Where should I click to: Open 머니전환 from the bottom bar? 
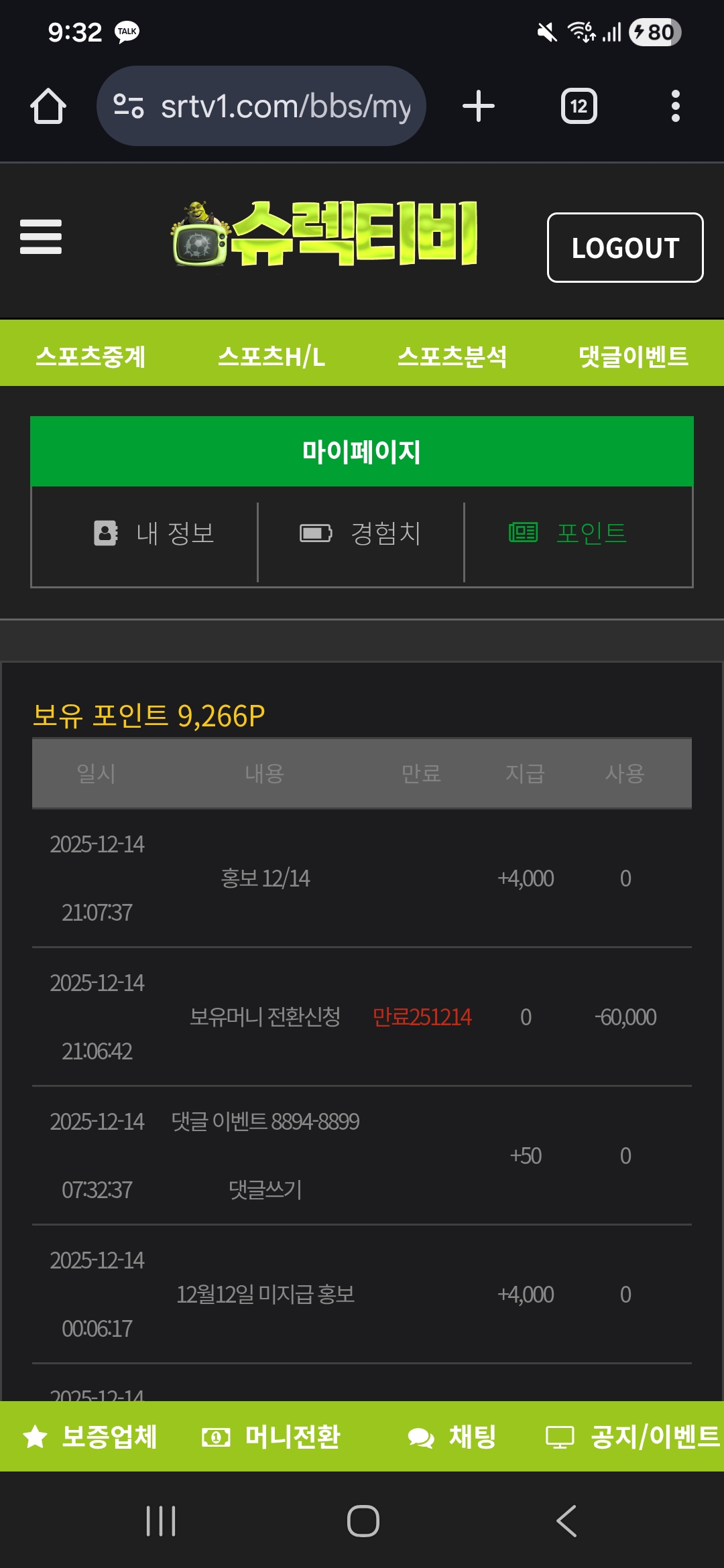pos(271,1437)
